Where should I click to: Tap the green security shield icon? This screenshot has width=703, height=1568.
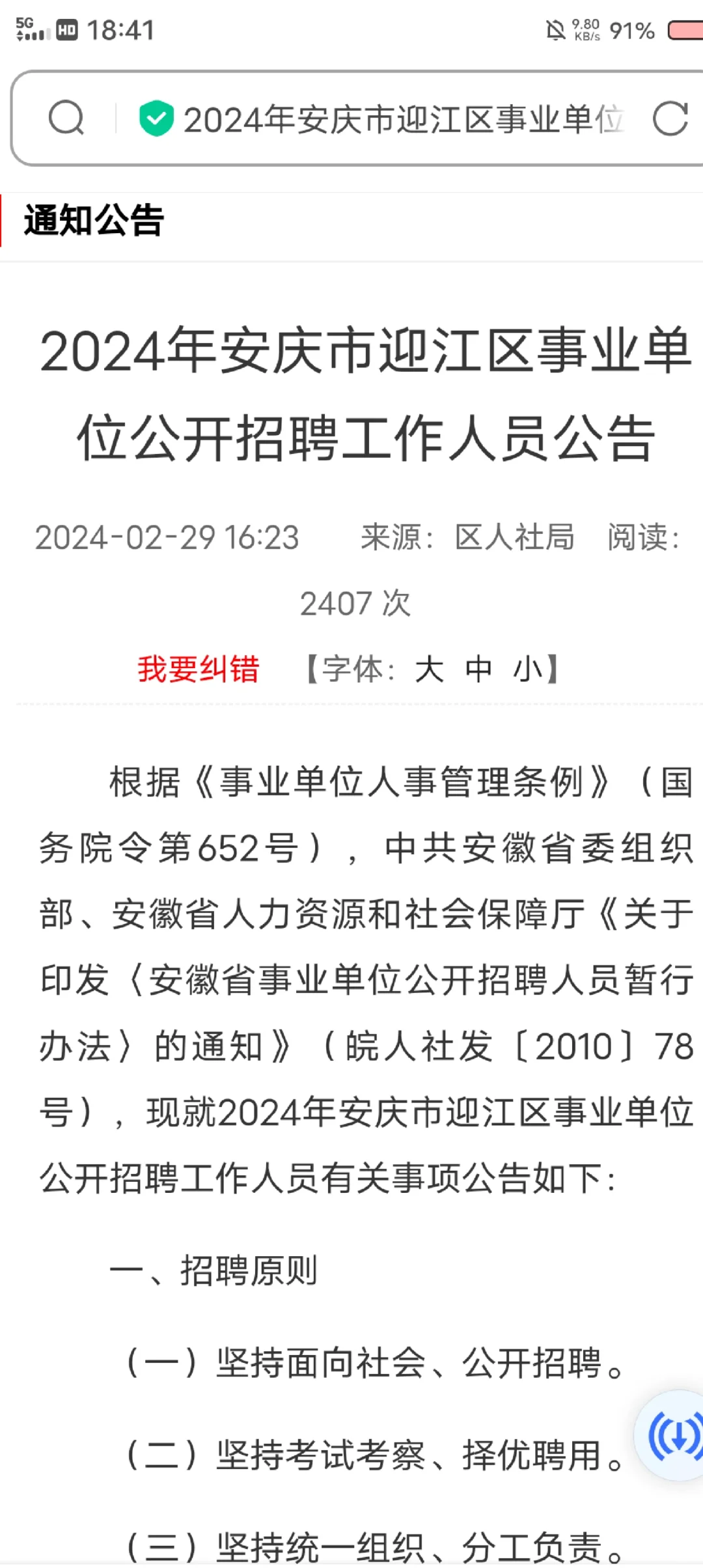[x=156, y=119]
